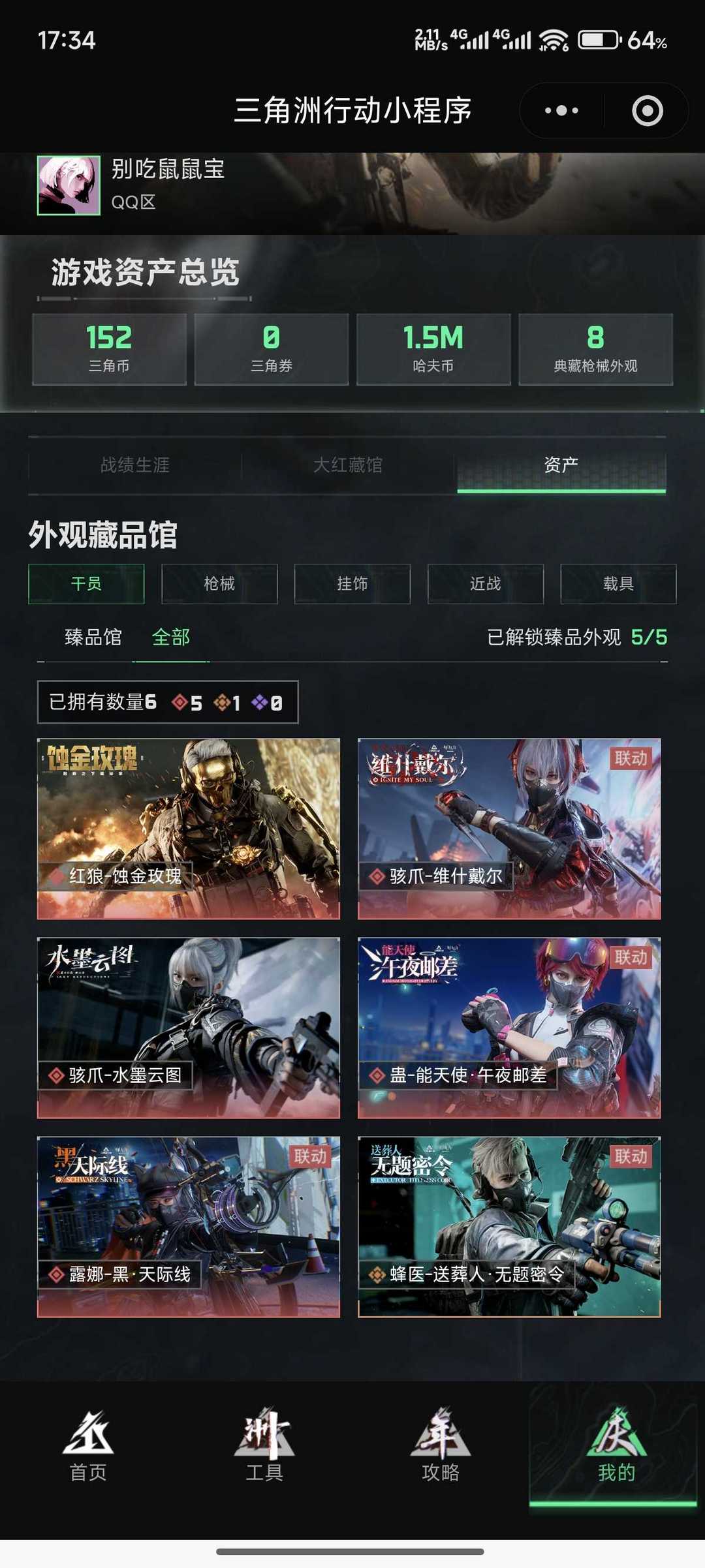The image size is (705, 1568).
Task: Select the 挂饰 category chip
Action: [x=352, y=583]
